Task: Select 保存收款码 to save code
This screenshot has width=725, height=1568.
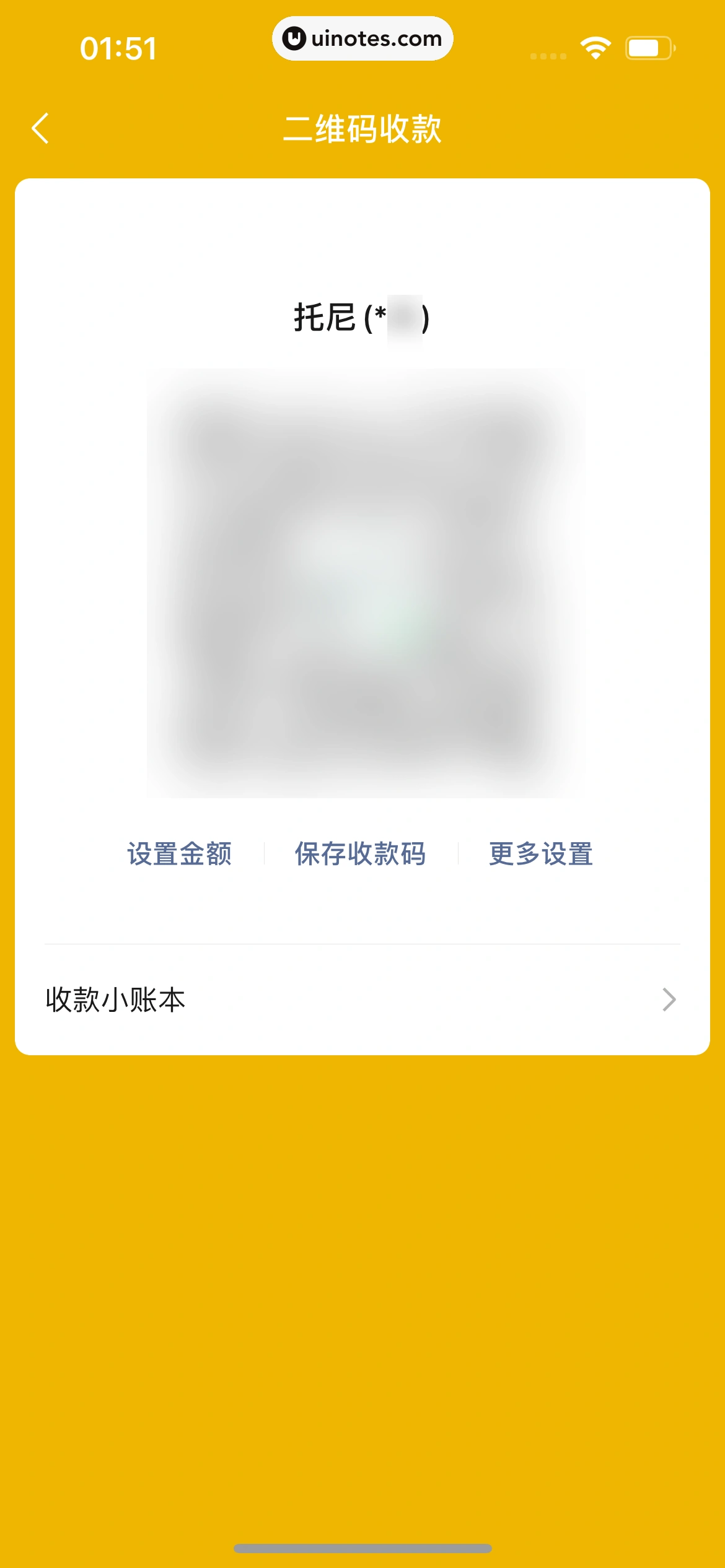Action: (360, 854)
